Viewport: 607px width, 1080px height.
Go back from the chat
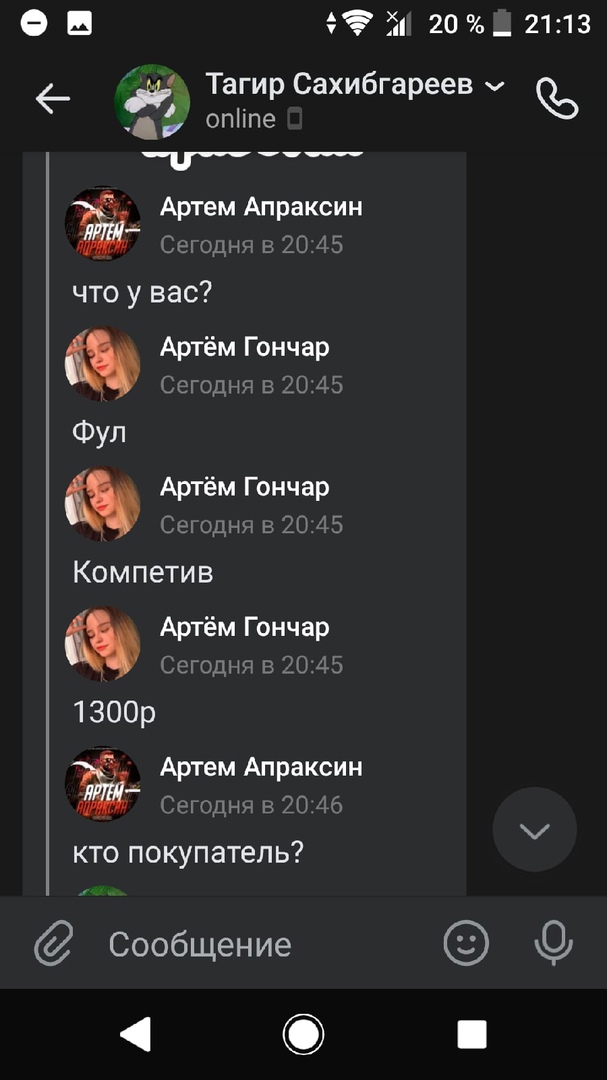point(53,98)
